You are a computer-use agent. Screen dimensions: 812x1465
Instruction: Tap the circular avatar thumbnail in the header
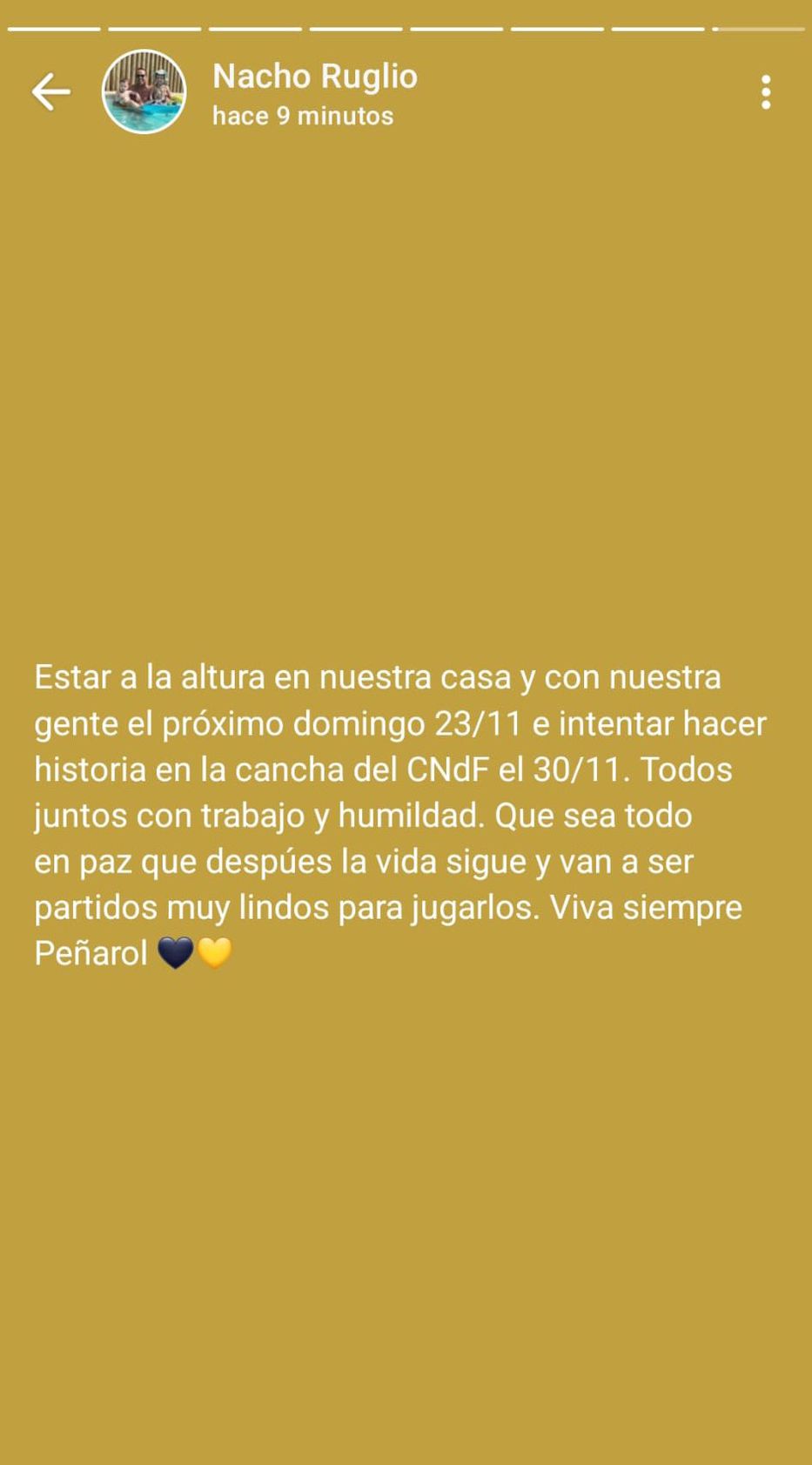[144, 91]
